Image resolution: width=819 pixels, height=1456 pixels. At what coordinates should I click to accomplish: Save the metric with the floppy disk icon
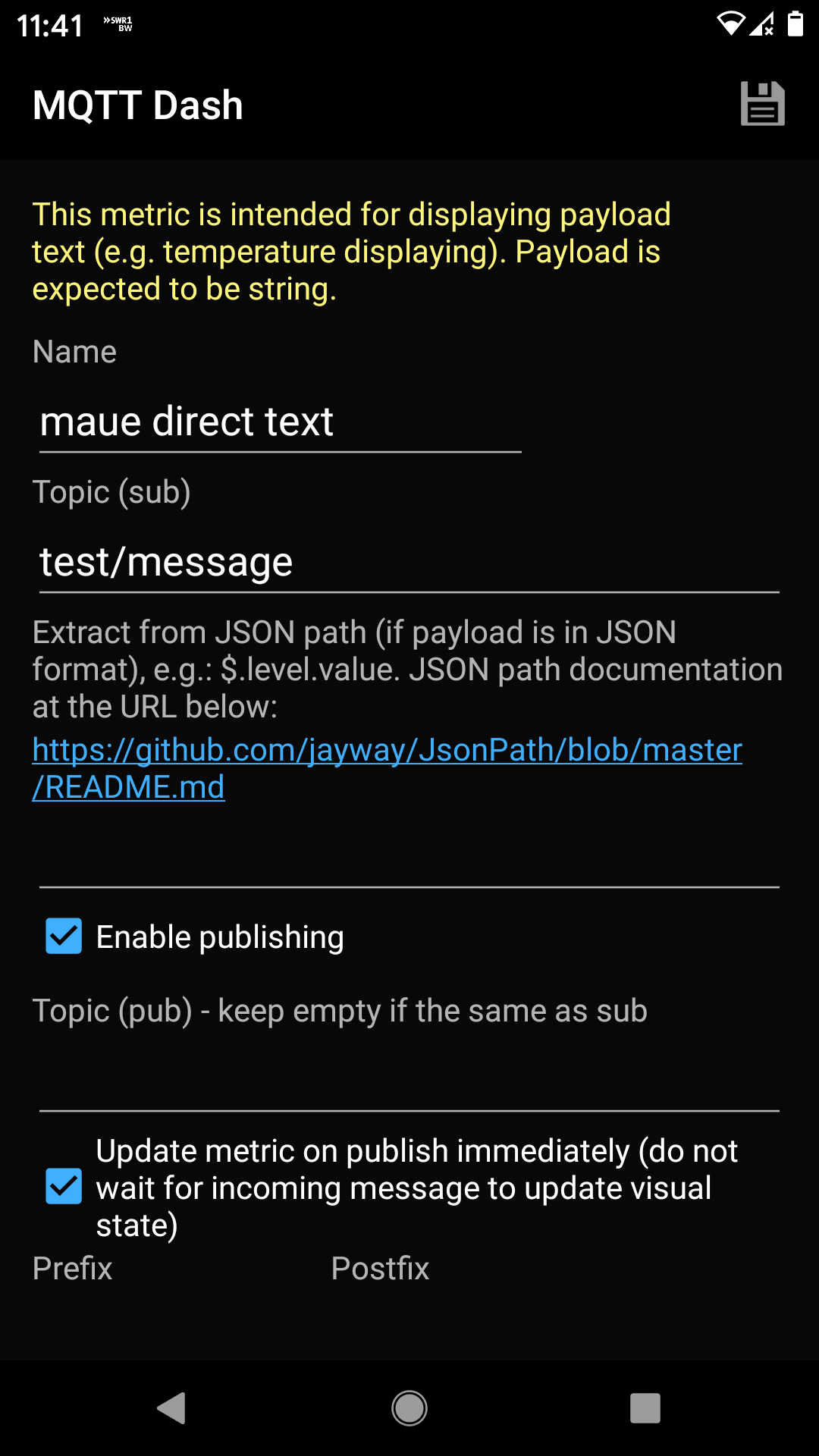tap(762, 104)
